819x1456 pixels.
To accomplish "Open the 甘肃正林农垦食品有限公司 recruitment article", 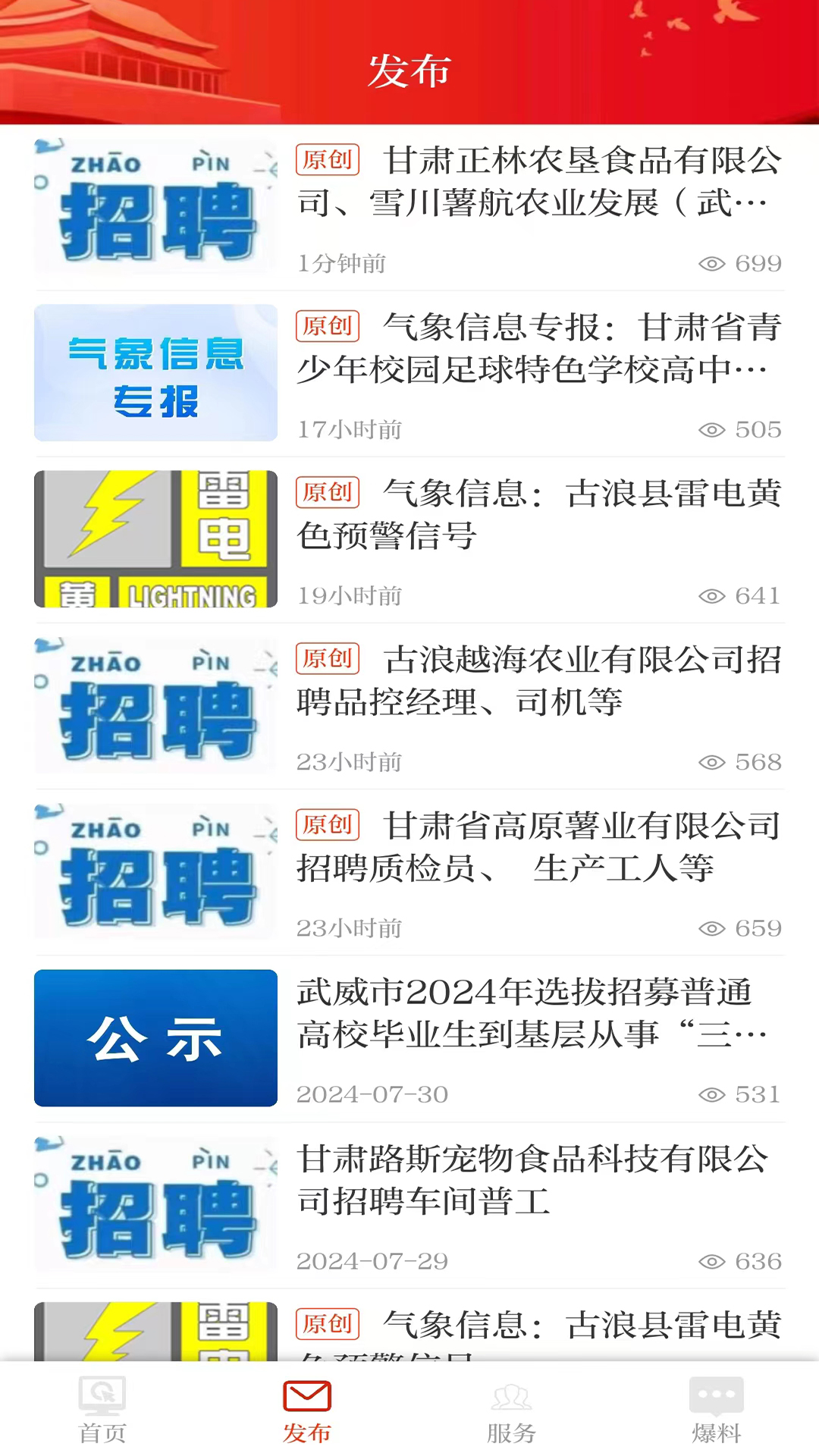I will click(538, 182).
